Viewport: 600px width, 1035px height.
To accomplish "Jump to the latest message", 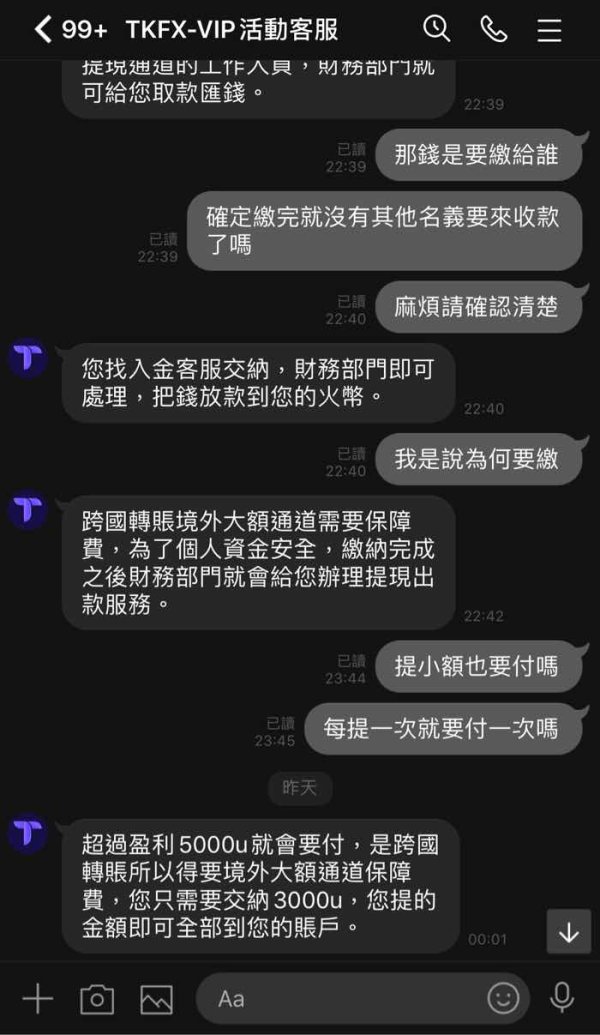I will click(x=569, y=931).
